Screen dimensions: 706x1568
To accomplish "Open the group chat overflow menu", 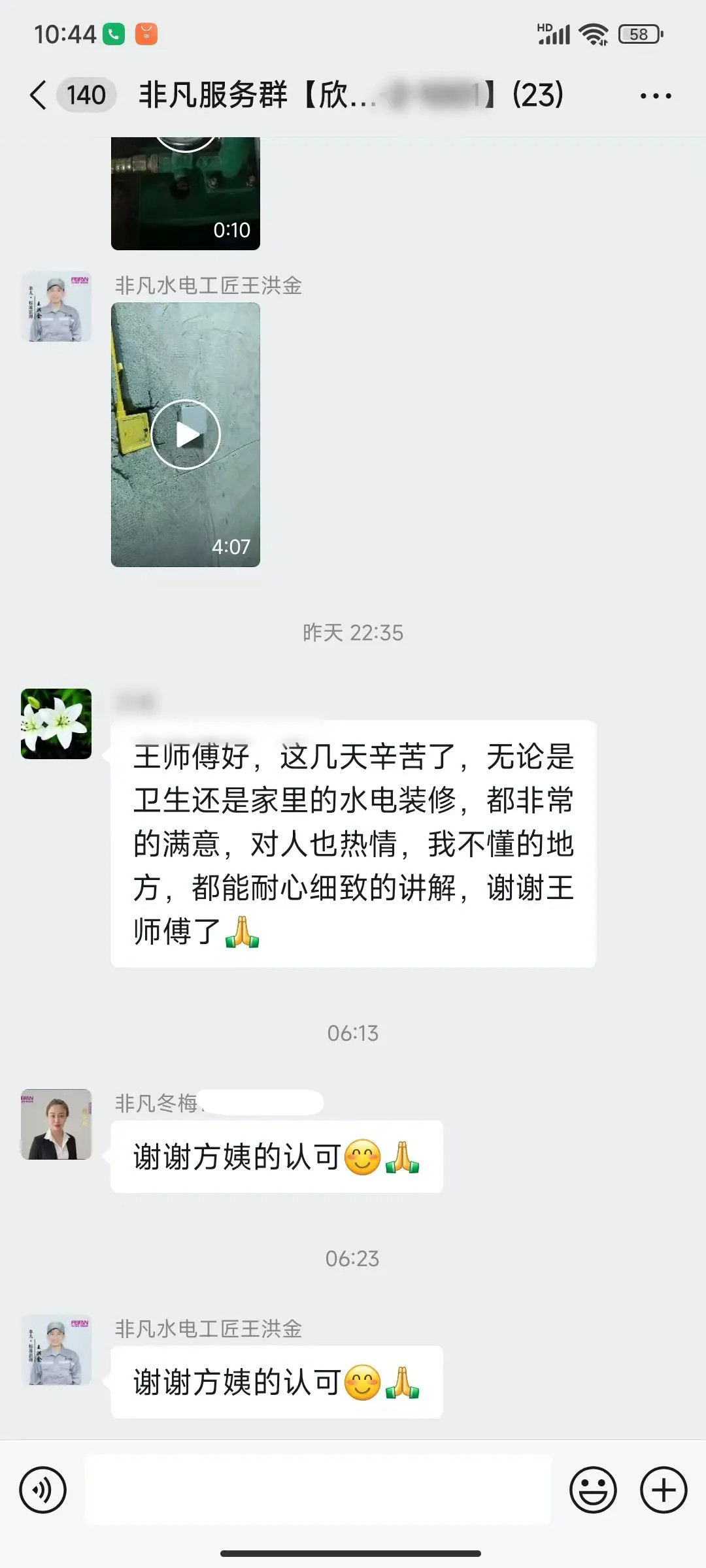I will tap(655, 96).
